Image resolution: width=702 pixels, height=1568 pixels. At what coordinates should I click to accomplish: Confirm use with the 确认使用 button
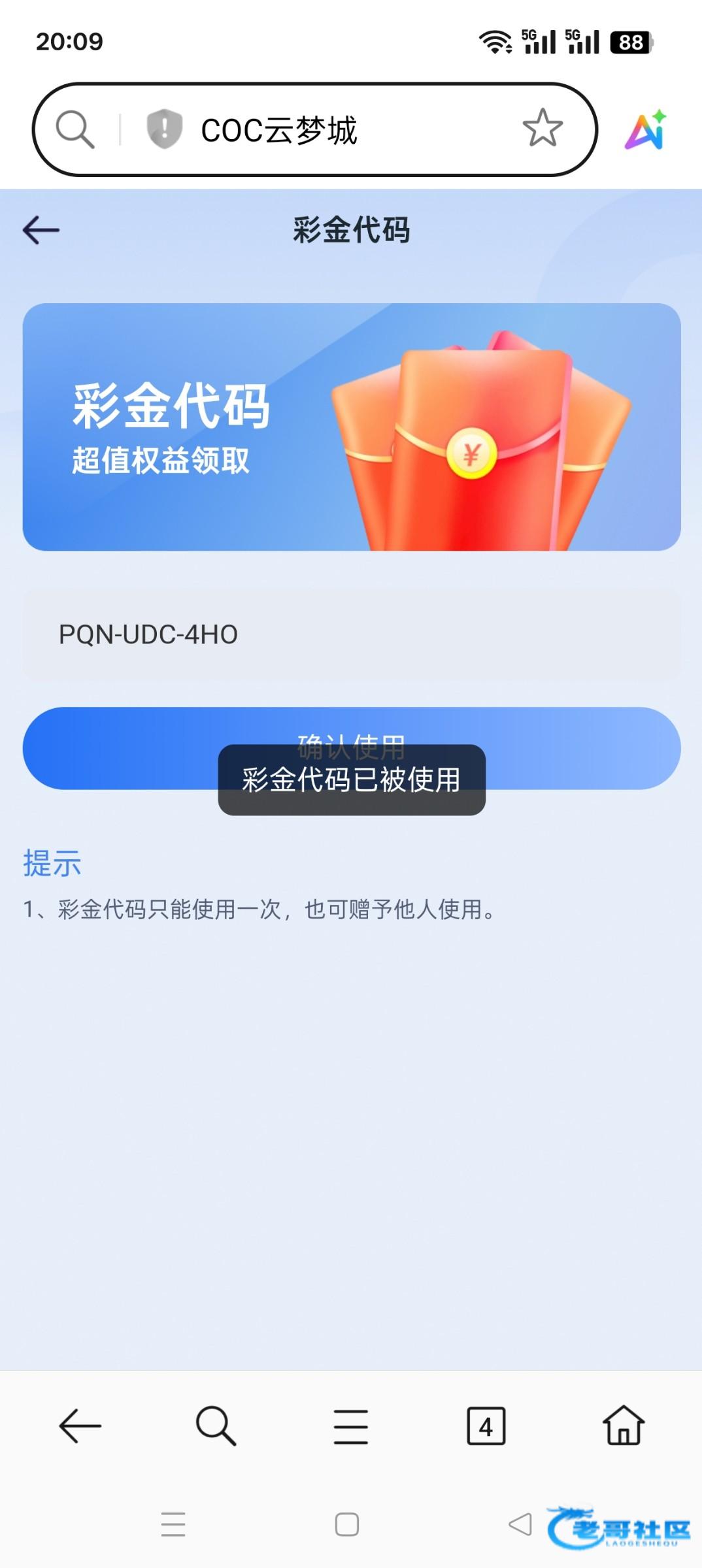pyautogui.click(x=352, y=748)
